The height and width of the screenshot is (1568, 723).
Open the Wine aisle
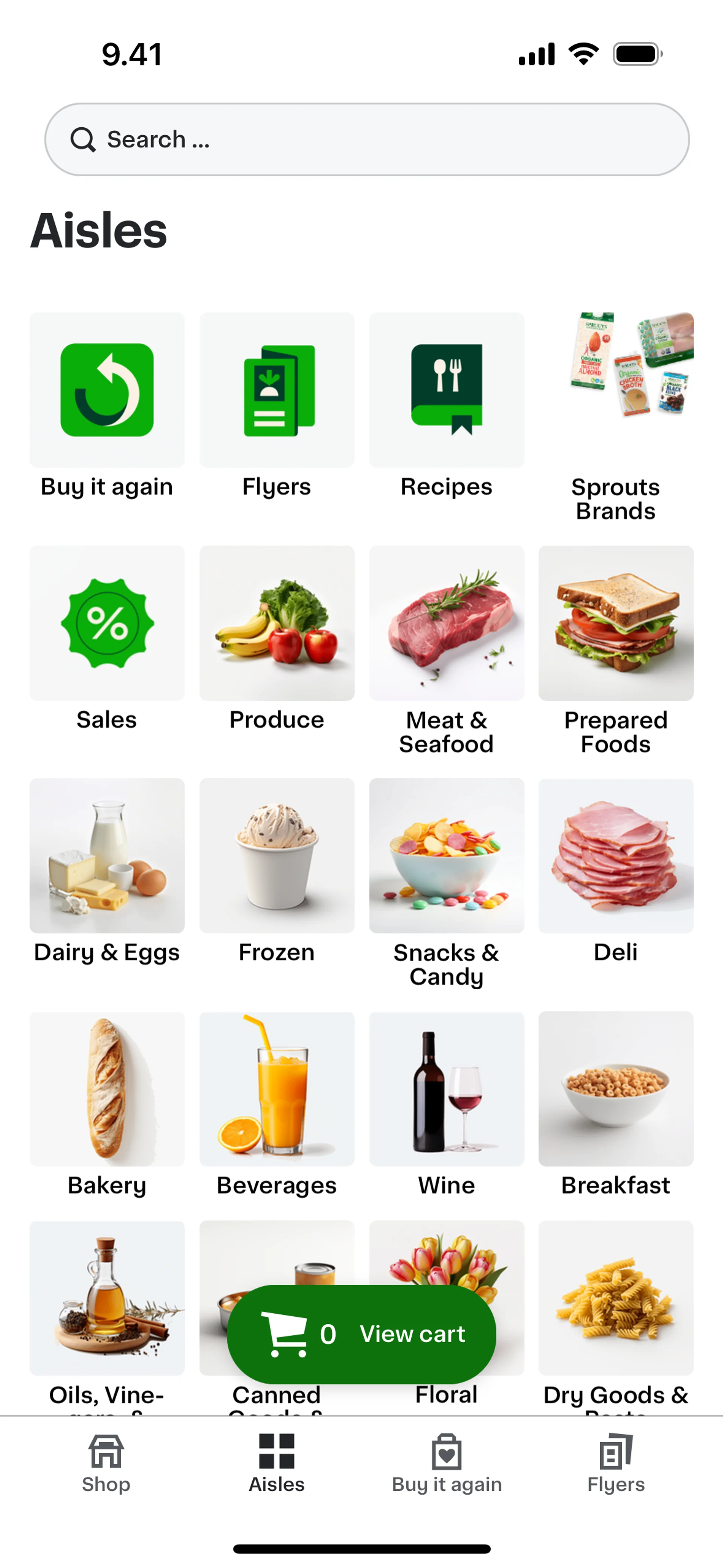(x=446, y=1090)
